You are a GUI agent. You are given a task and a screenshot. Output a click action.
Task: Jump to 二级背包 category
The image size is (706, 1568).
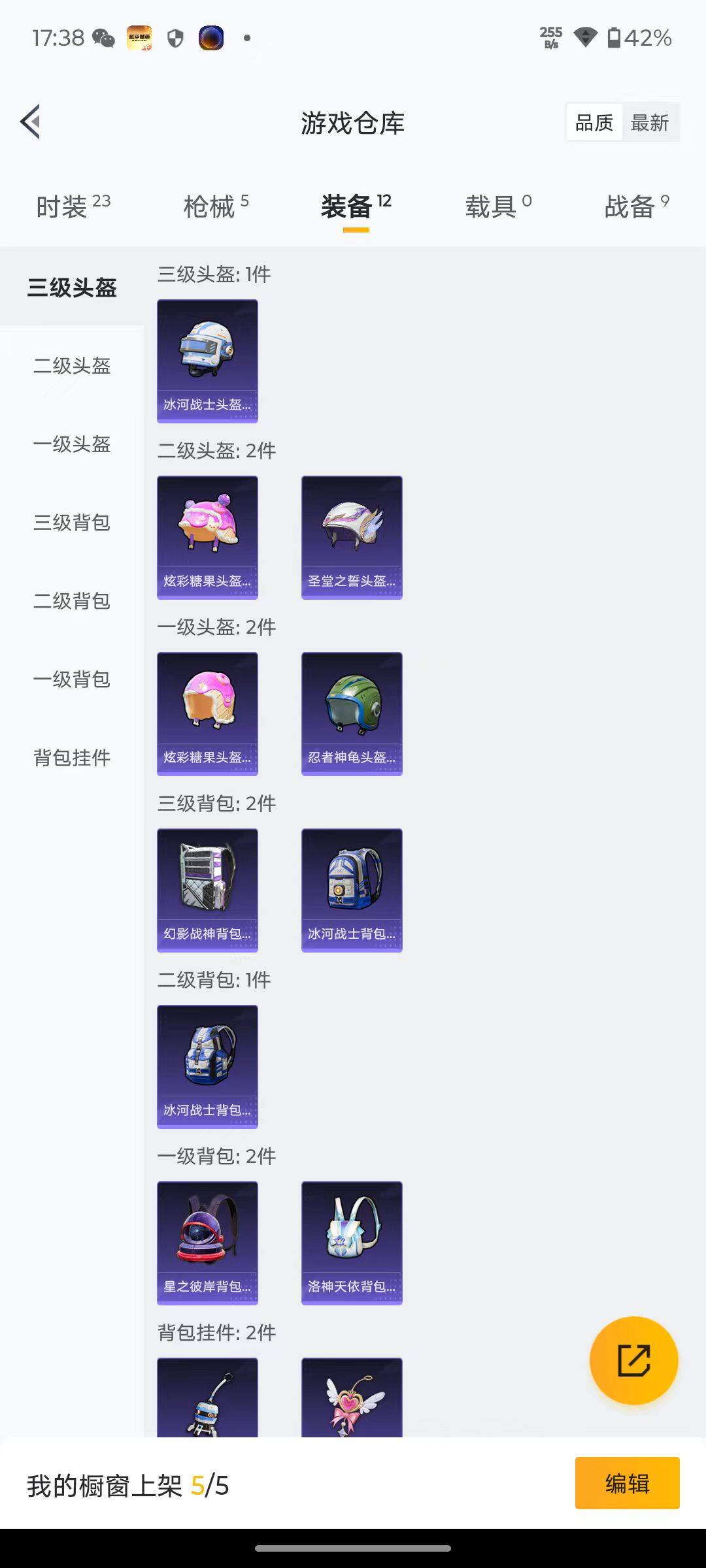[x=72, y=601]
